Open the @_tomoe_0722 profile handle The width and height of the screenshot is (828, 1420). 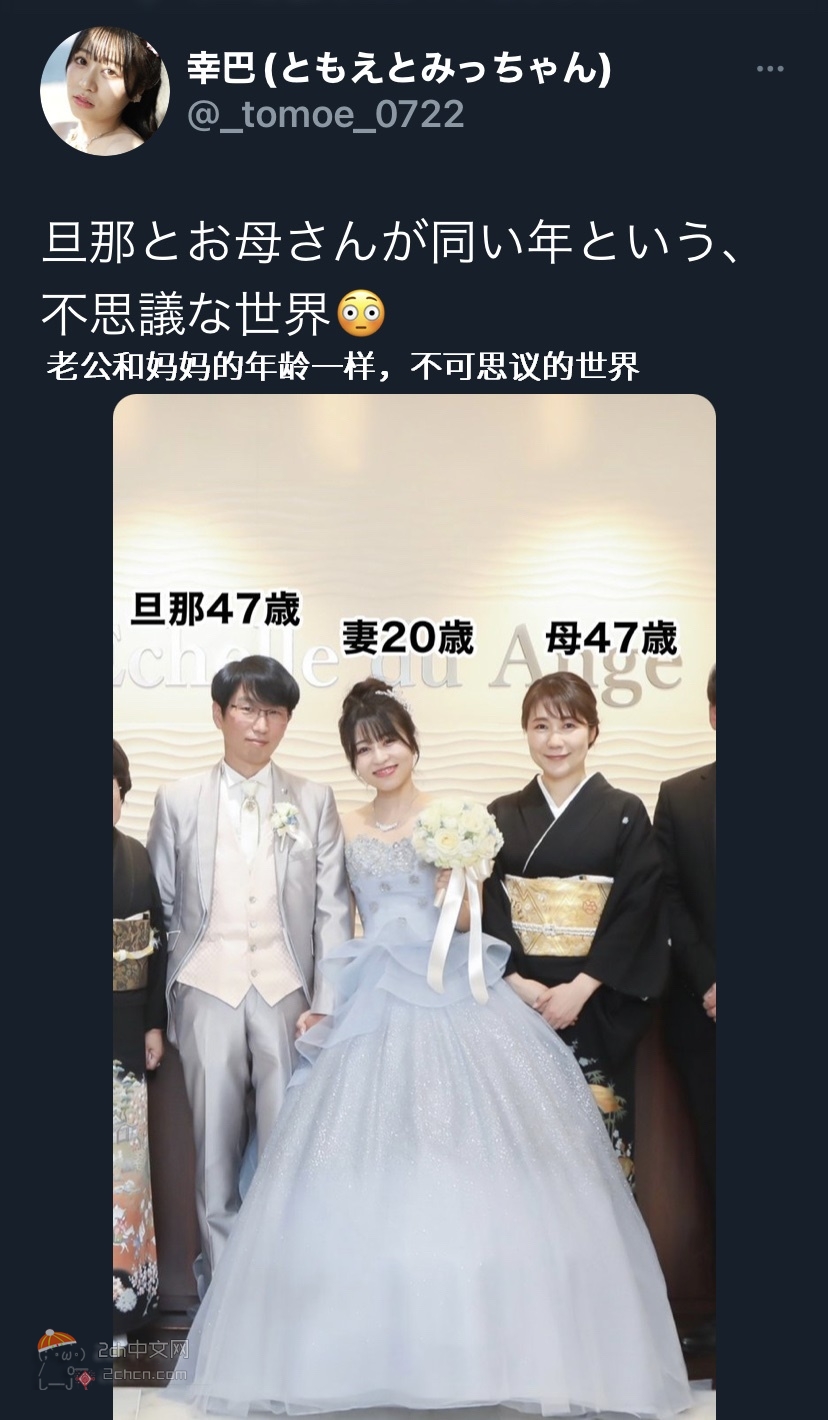(x=326, y=115)
